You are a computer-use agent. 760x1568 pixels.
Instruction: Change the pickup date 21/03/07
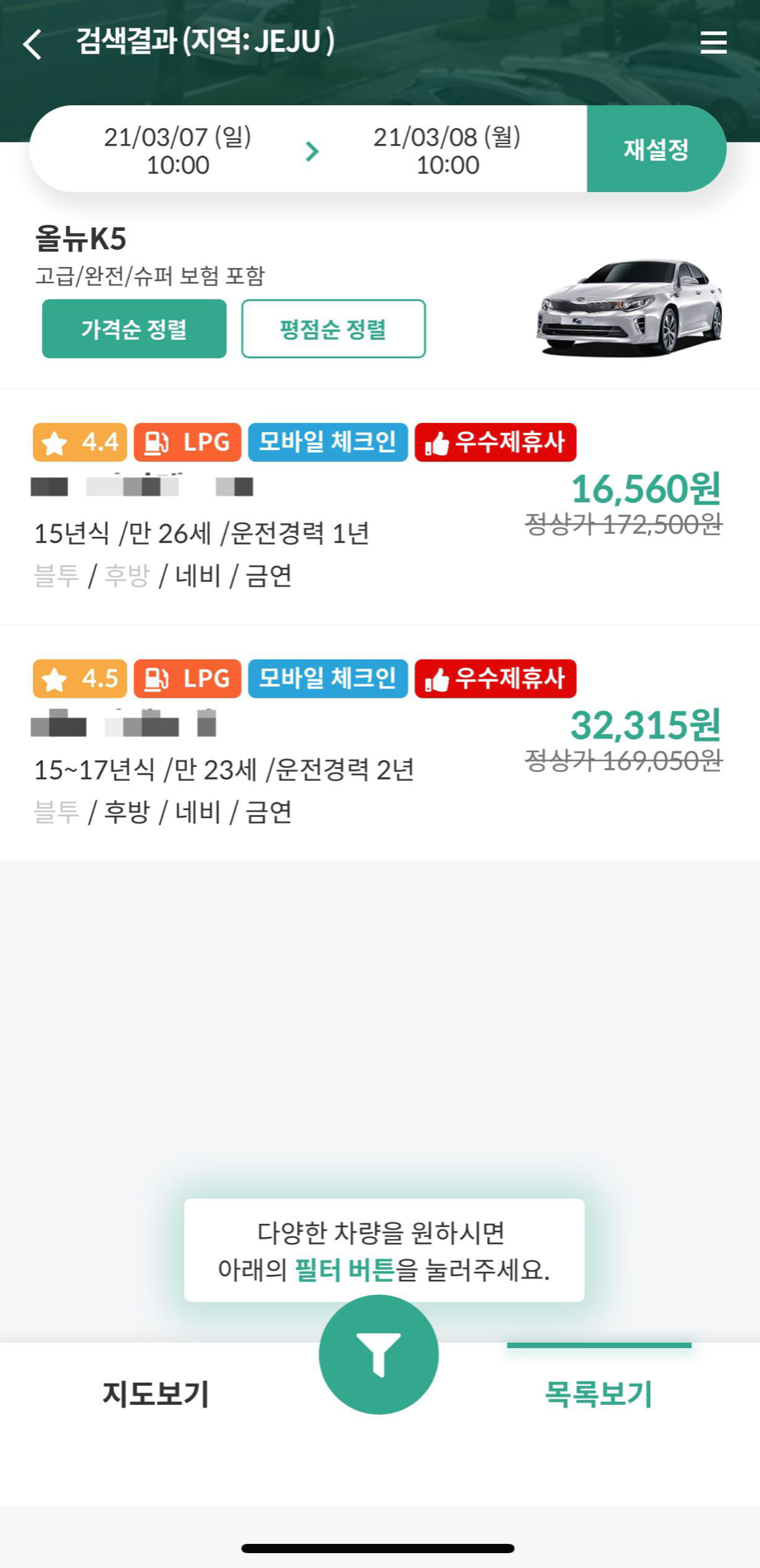178,151
